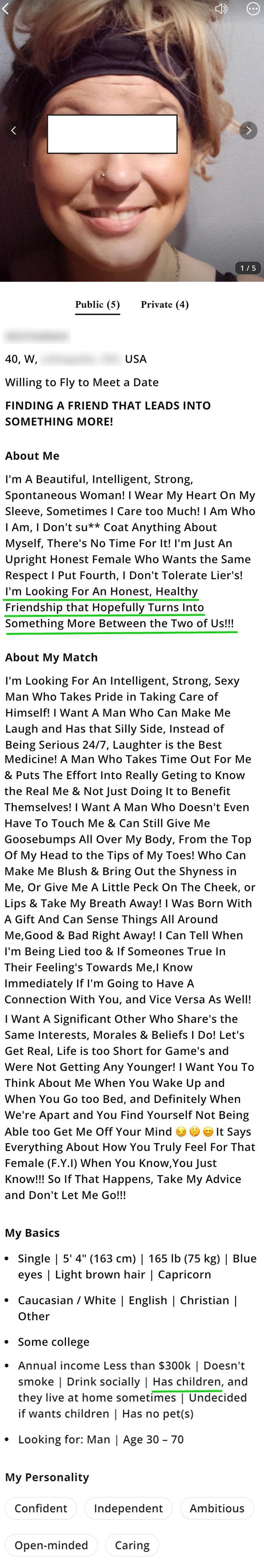Toggle the sound speaker icon
The image size is (264, 1568).
click(x=221, y=9)
